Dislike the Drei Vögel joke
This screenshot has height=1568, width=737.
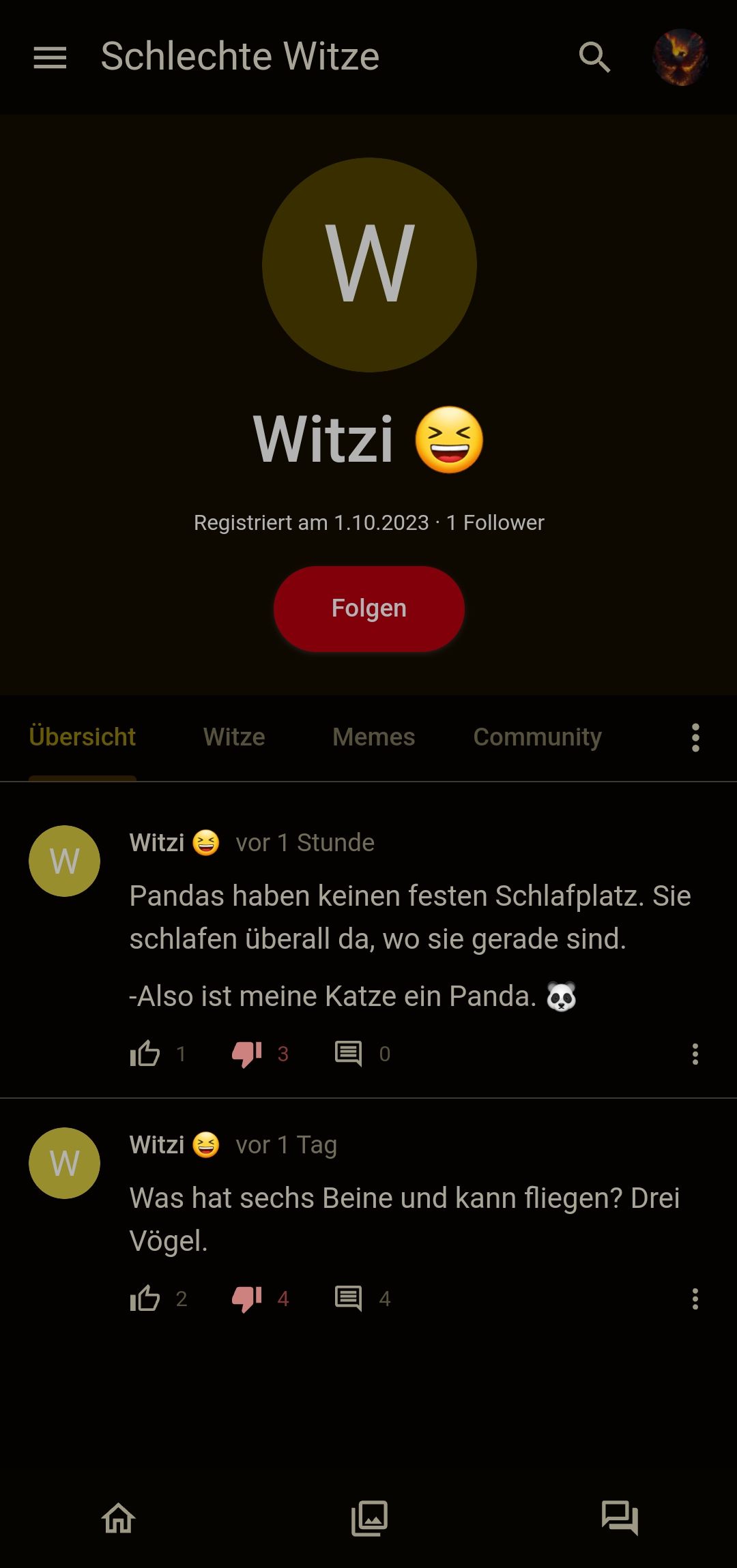click(x=247, y=1299)
